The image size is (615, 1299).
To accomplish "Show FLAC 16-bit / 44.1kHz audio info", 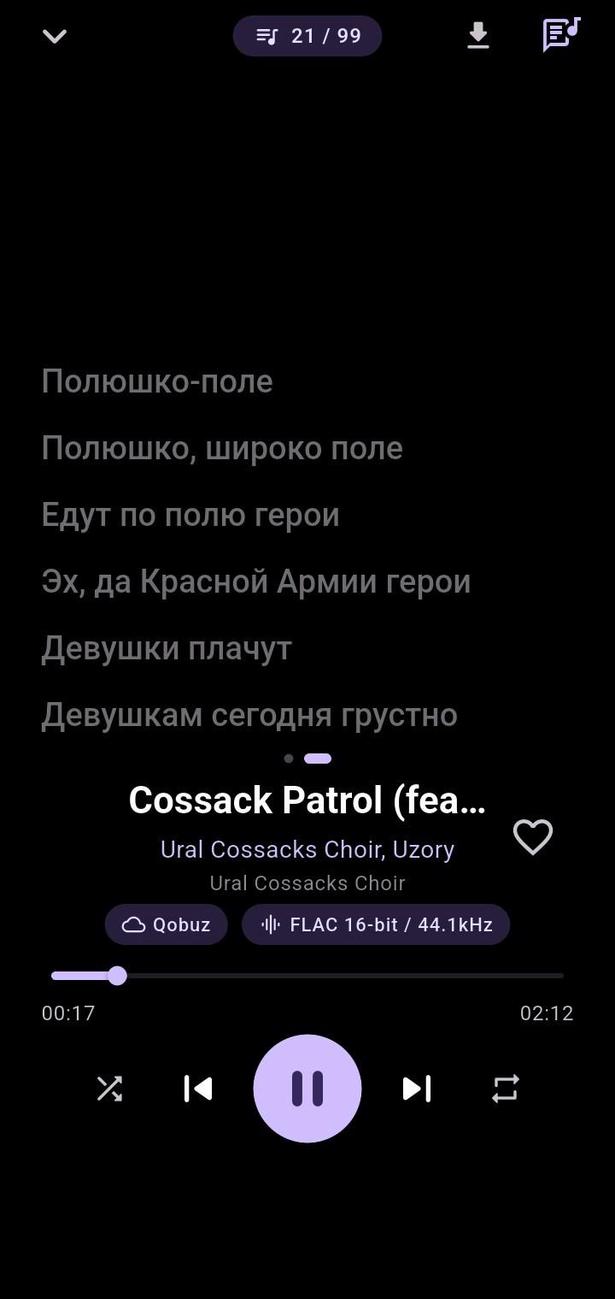I will (x=376, y=925).
